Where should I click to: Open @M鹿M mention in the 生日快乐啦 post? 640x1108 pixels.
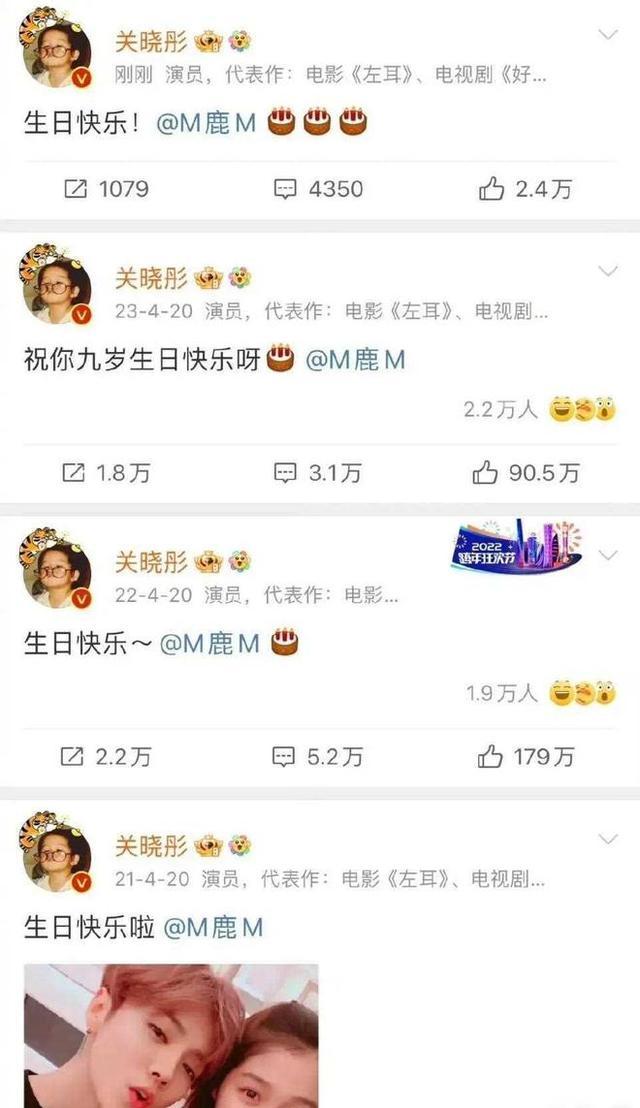tap(212, 928)
